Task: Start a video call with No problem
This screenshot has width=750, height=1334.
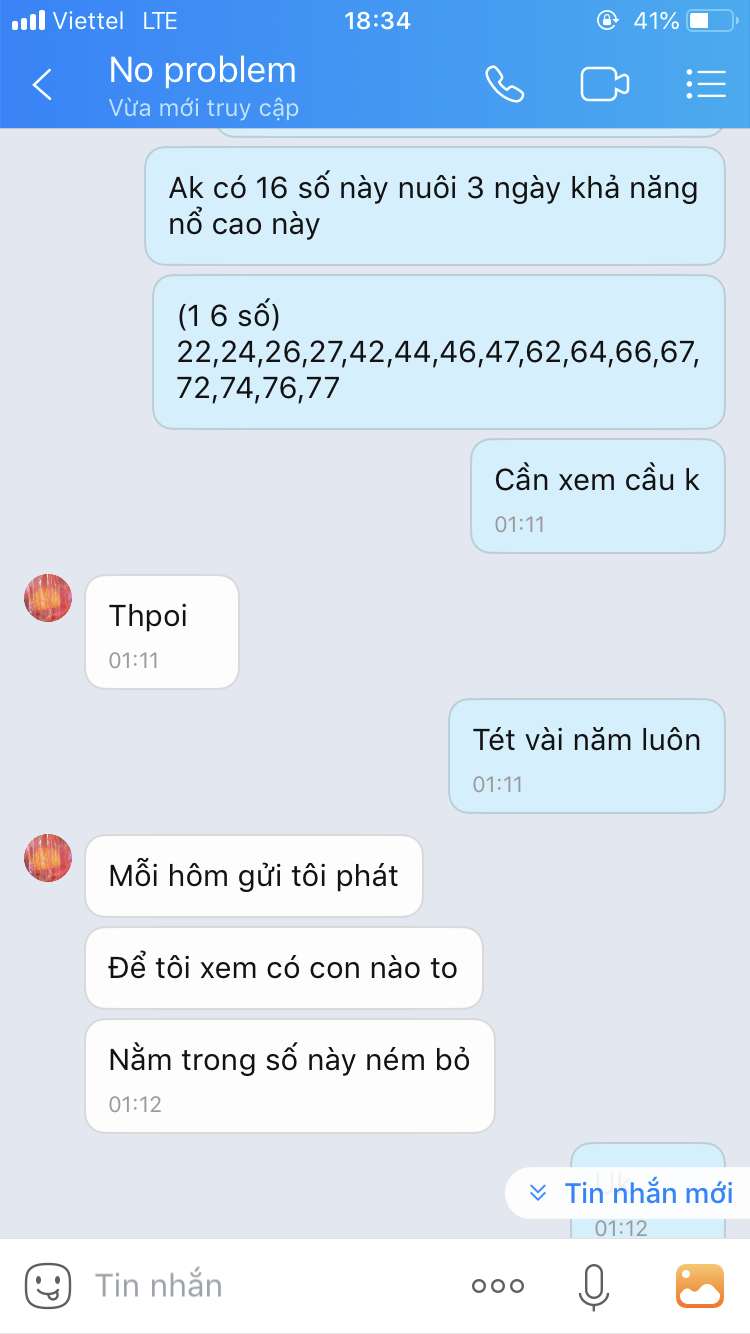Action: point(604,85)
